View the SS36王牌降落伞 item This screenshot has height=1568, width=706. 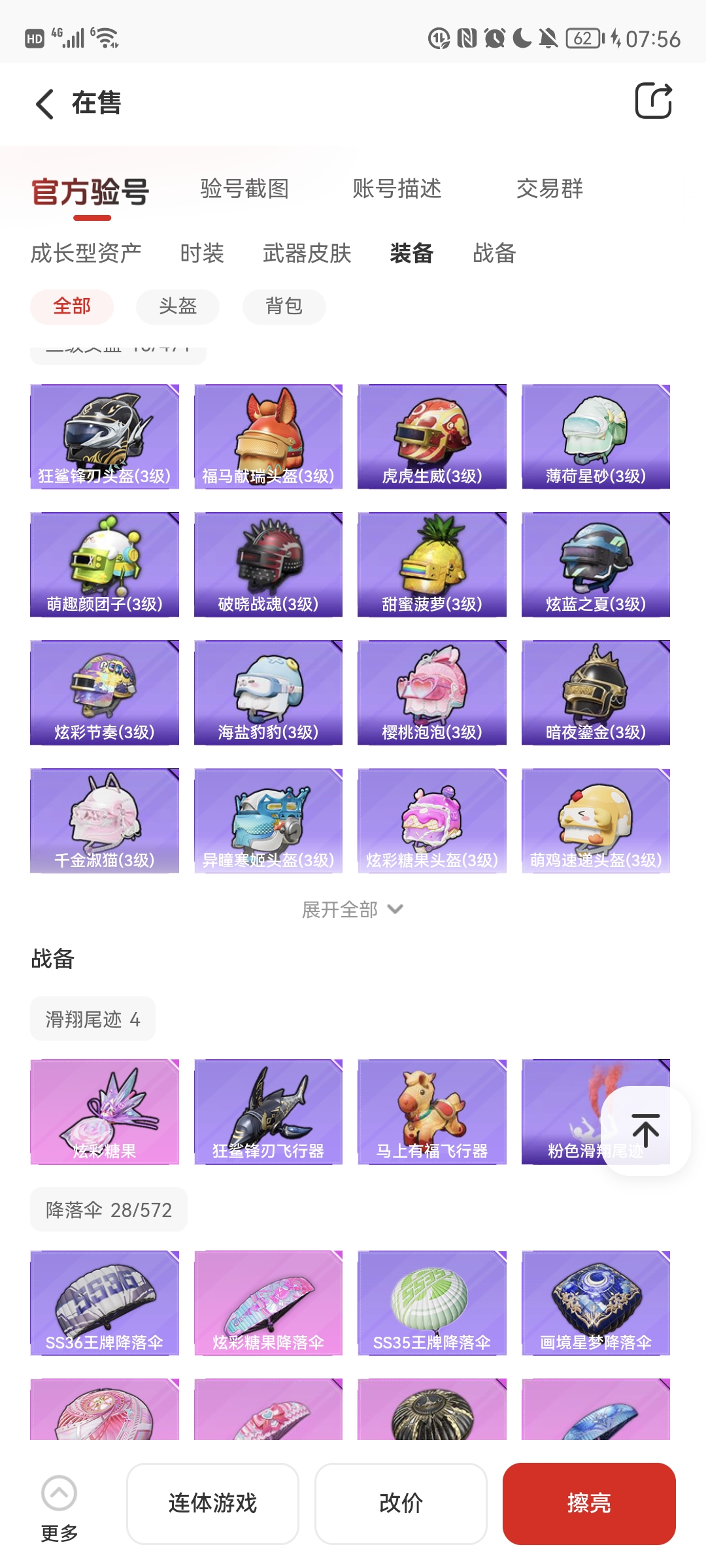[x=105, y=1303]
